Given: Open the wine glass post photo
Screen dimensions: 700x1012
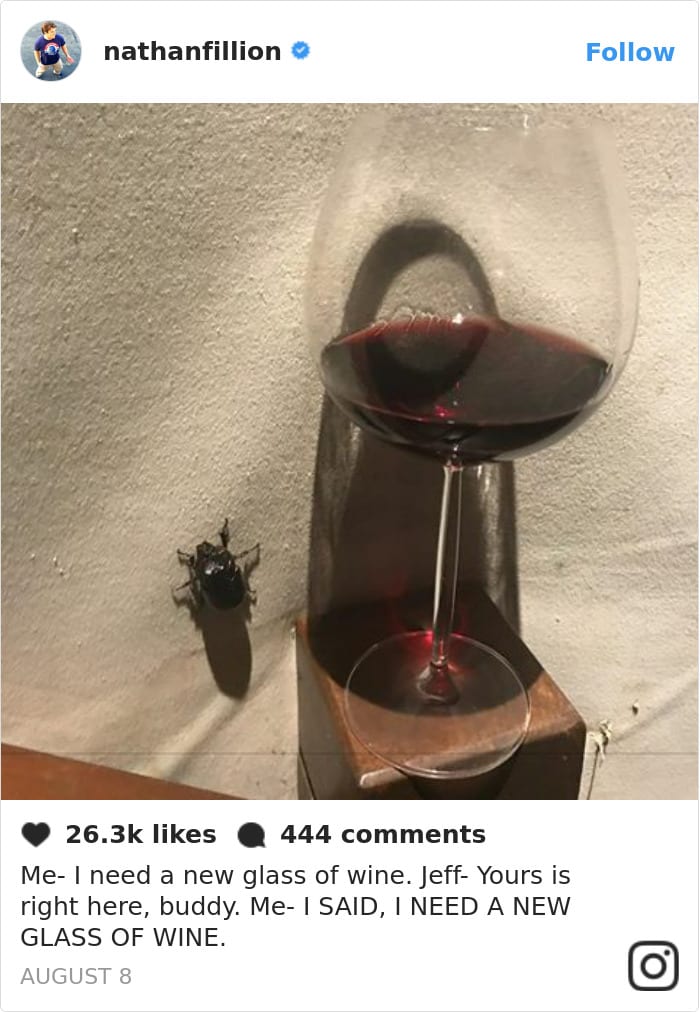Looking at the screenshot, I should 350,450.
